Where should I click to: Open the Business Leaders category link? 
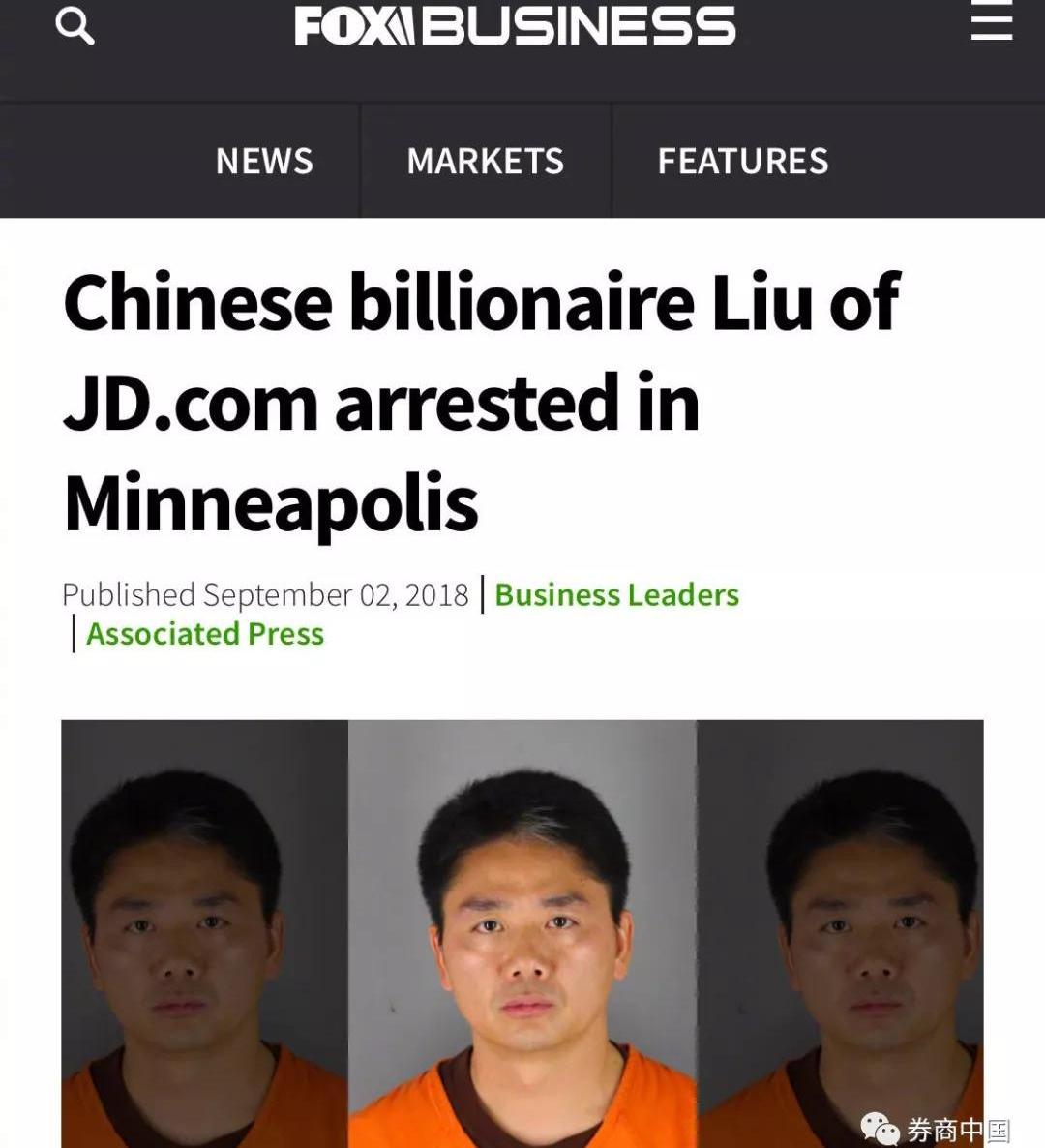[x=616, y=594]
